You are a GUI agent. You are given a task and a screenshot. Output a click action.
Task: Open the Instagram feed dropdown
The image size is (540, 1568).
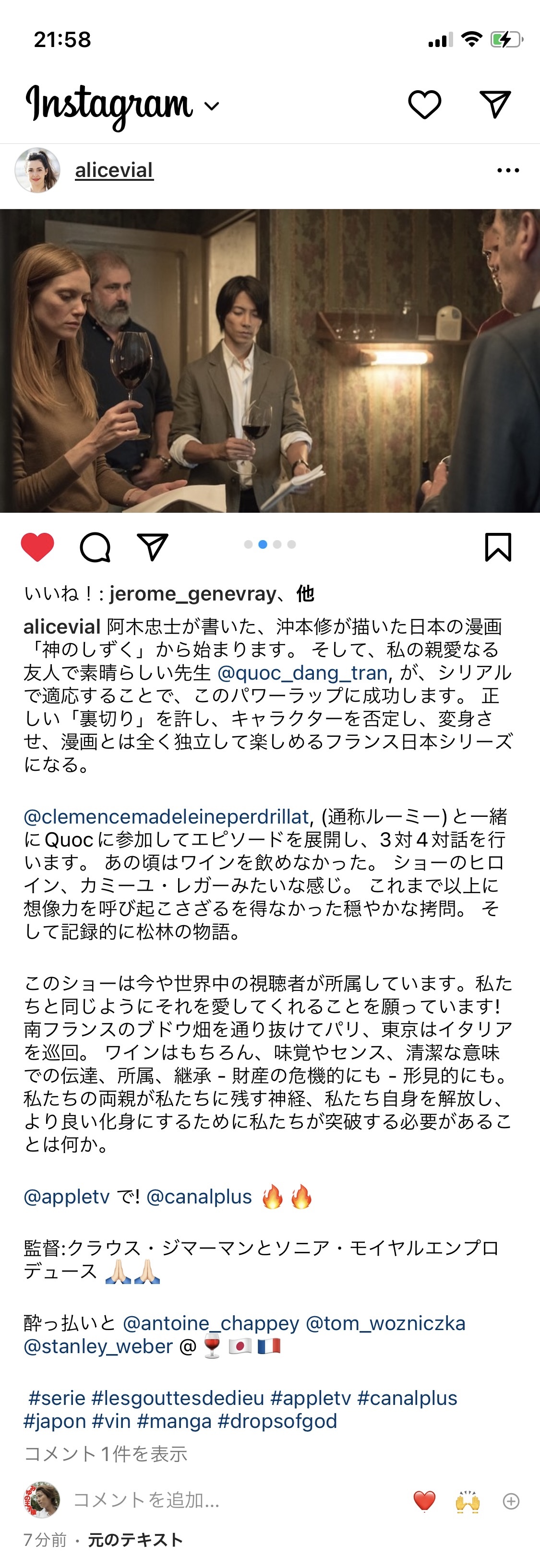pyautogui.click(x=211, y=106)
